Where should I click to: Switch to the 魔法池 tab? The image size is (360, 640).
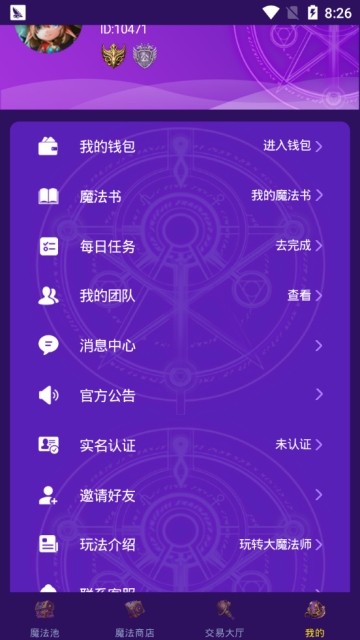(x=45, y=617)
